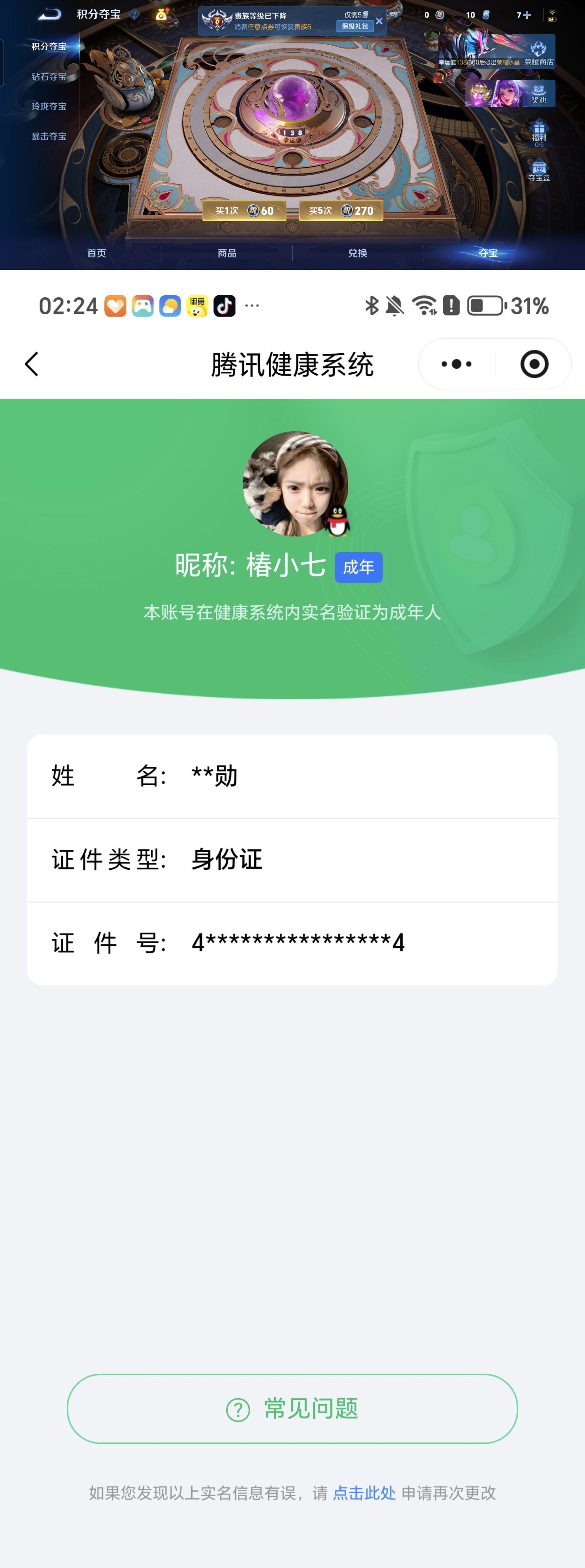The width and height of the screenshot is (585, 1568).
Task: Select the 夺宝 bottom tab
Action: click(x=487, y=253)
